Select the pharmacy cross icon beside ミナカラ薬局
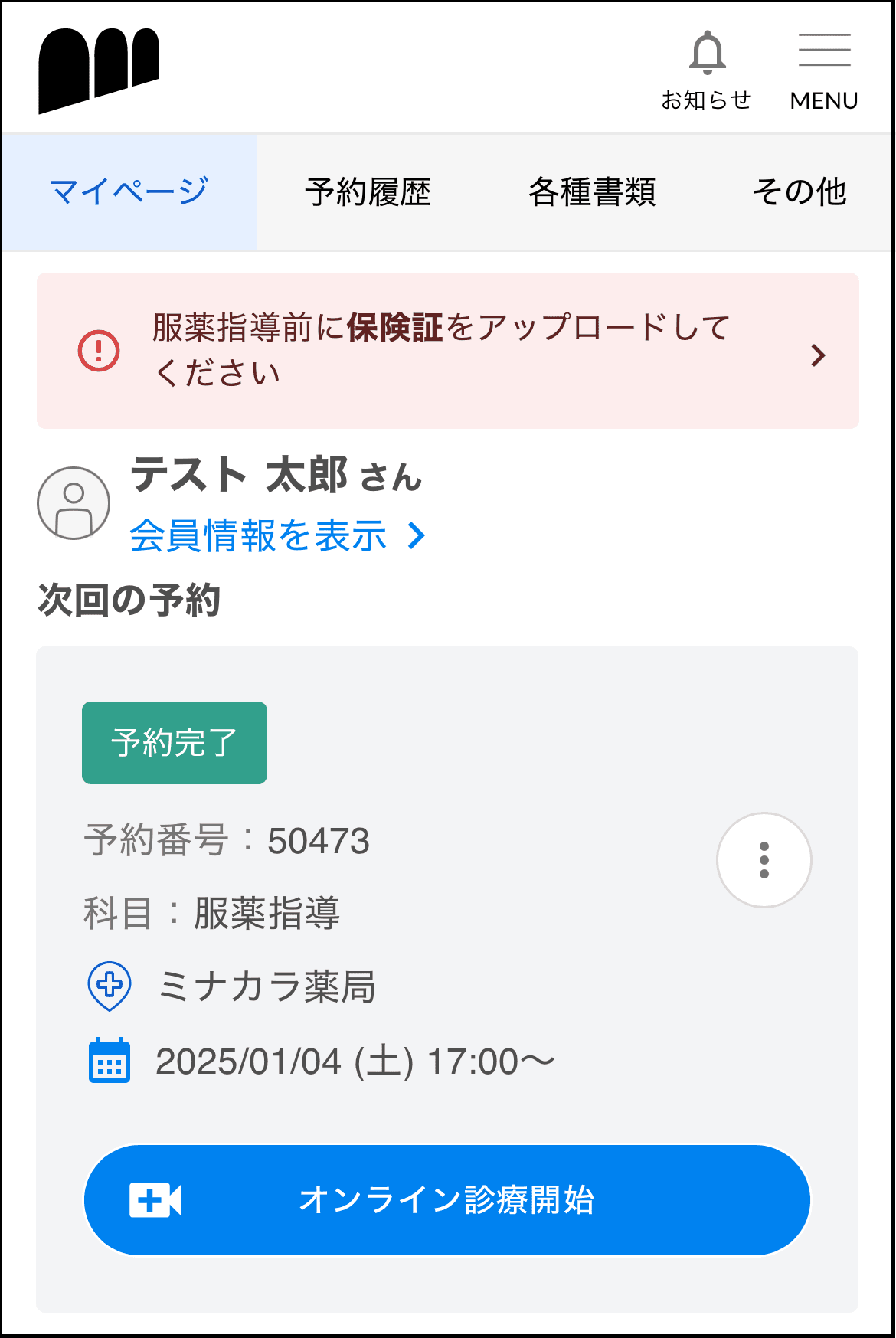This screenshot has height=1338, width=896. click(110, 986)
